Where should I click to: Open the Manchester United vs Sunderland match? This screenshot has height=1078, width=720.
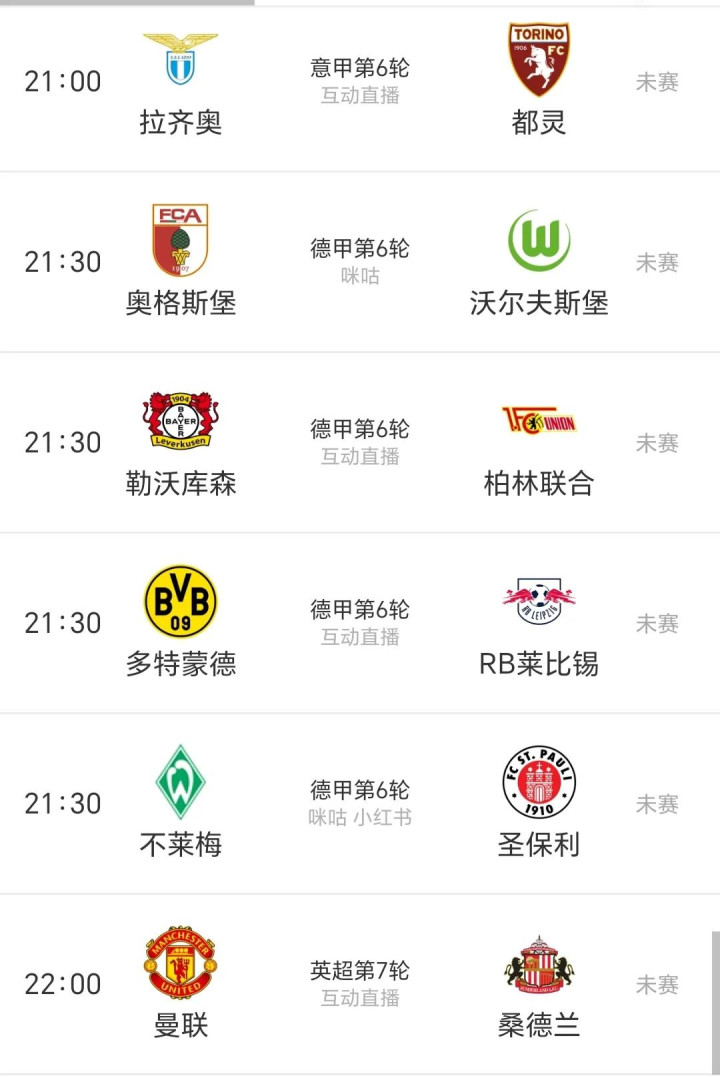coord(360,984)
